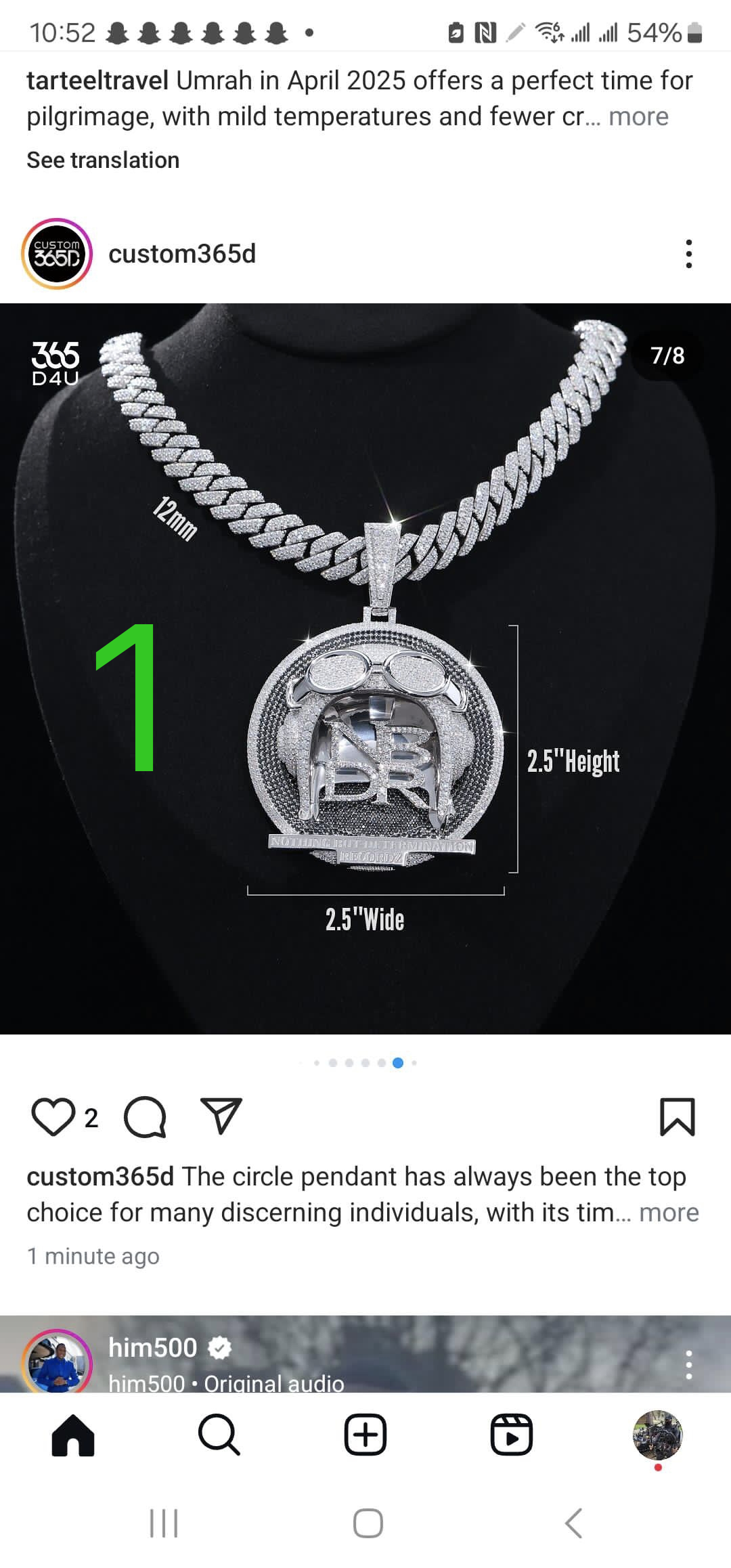The width and height of the screenshot is (731, 1568).
Task: Expand custom365d caption via more
Action: point(669,1213)
